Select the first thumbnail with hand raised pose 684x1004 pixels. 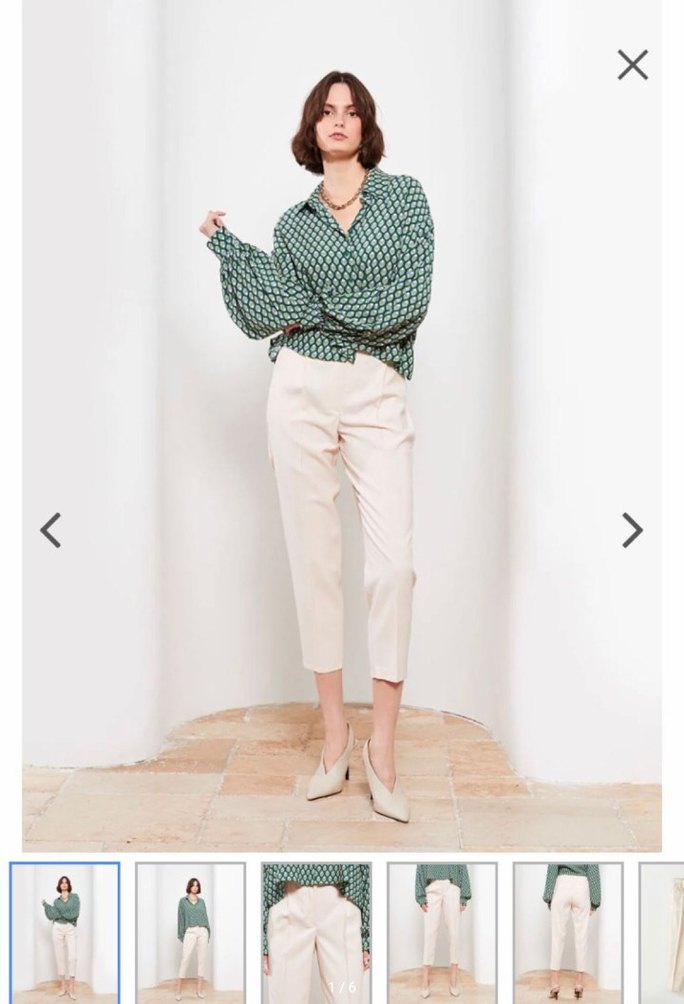pos(65,933)
